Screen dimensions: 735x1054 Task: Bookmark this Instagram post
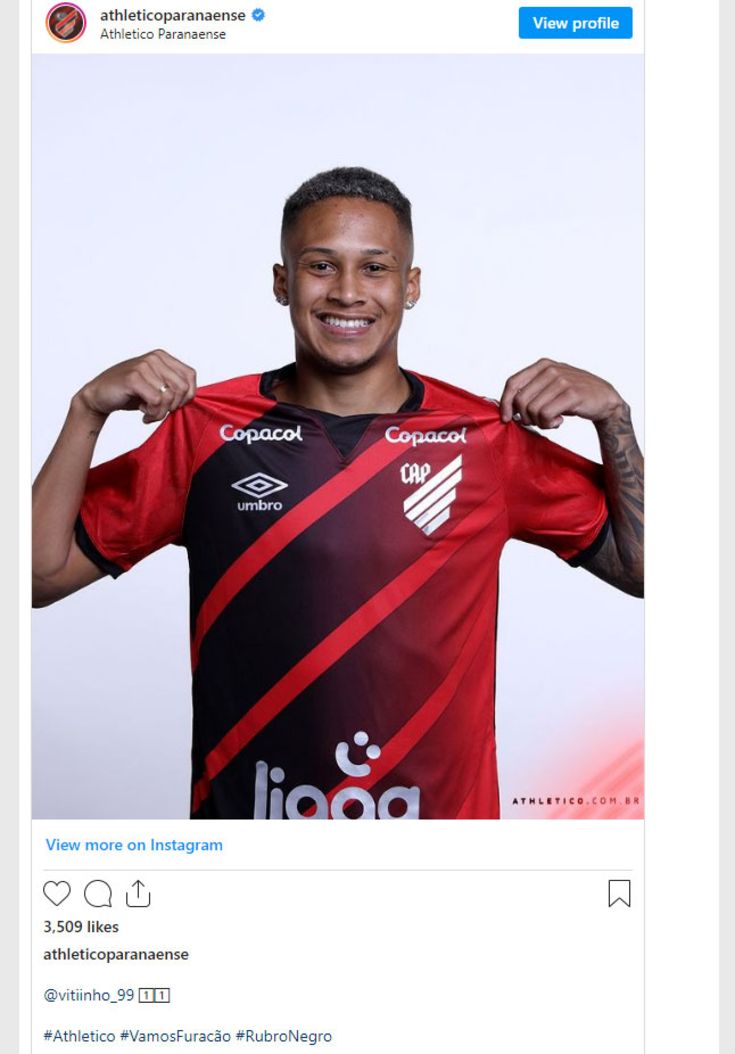point(619,893)
